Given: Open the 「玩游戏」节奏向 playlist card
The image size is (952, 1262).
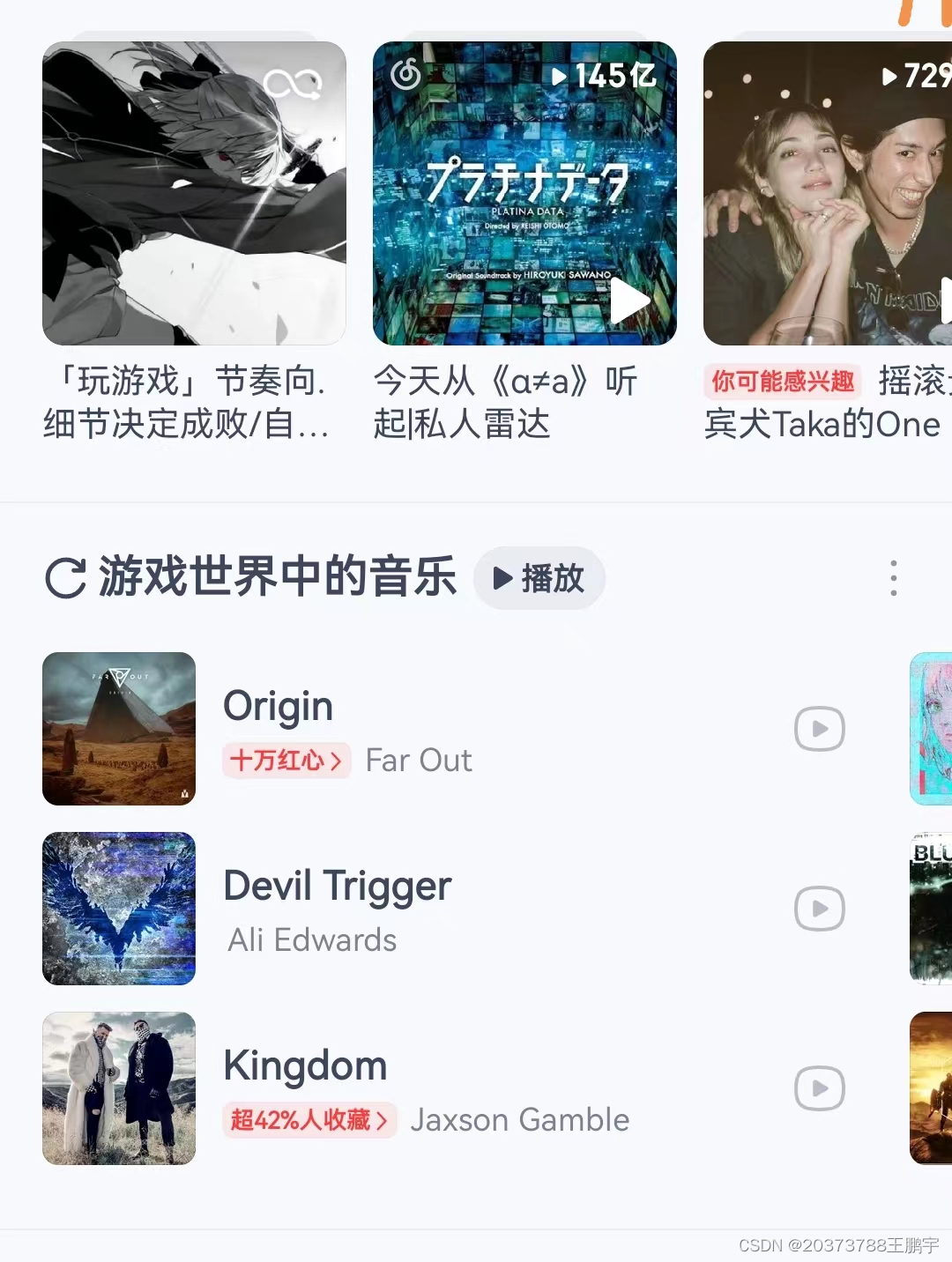Looking at the screenshot, I should (x=194, y=193).
